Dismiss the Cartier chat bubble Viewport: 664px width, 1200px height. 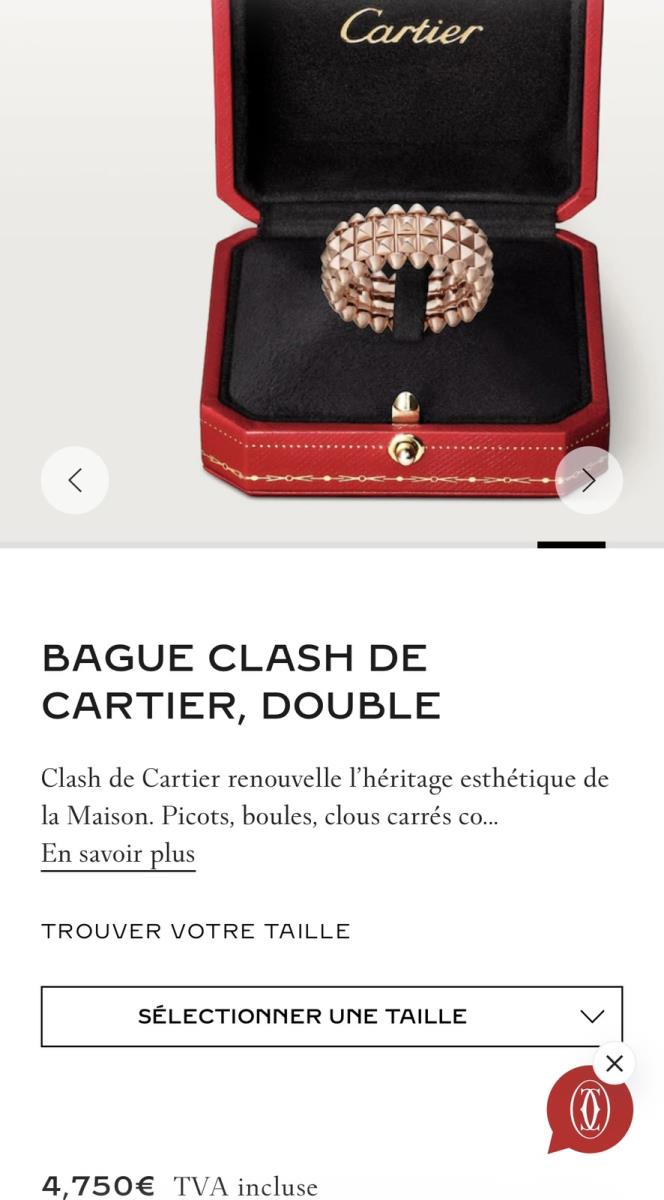pyautogui.click(x=614, y=1064)
